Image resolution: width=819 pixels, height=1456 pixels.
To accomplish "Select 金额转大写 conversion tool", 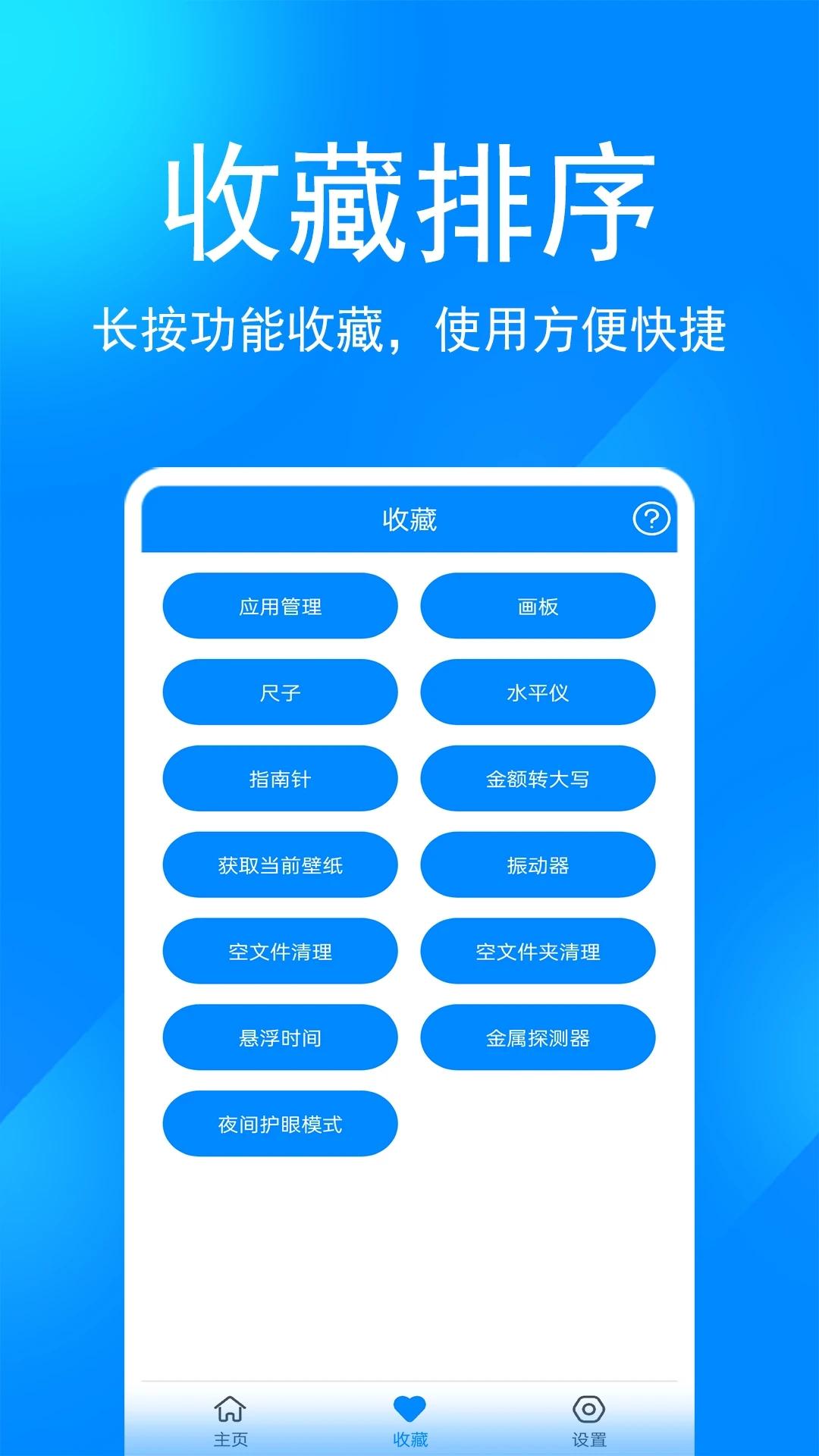I will pyautogui.click(x=537, y=779).
